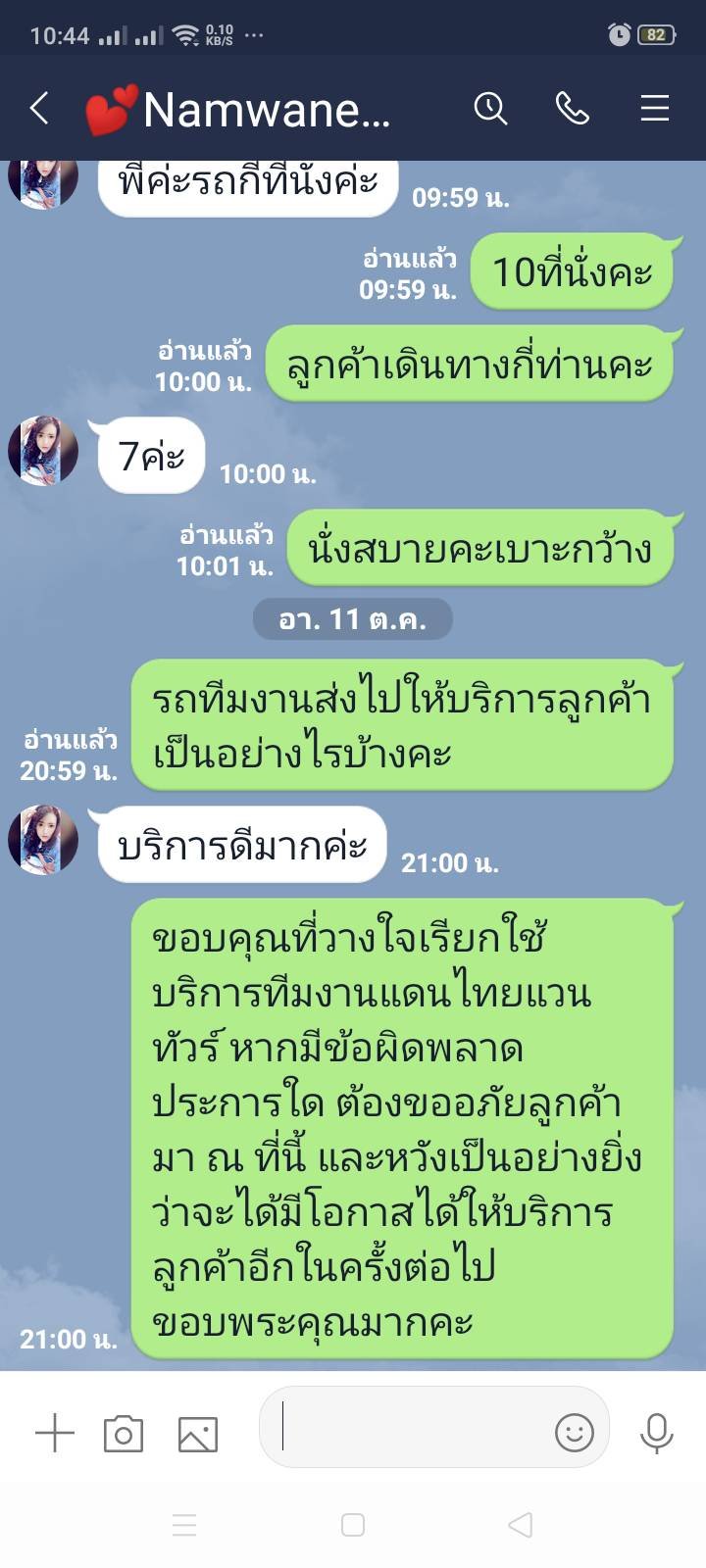Screen dimensions: 706x1568
Task: Record a voice message with the microphone
Action: click(656, 1433)
